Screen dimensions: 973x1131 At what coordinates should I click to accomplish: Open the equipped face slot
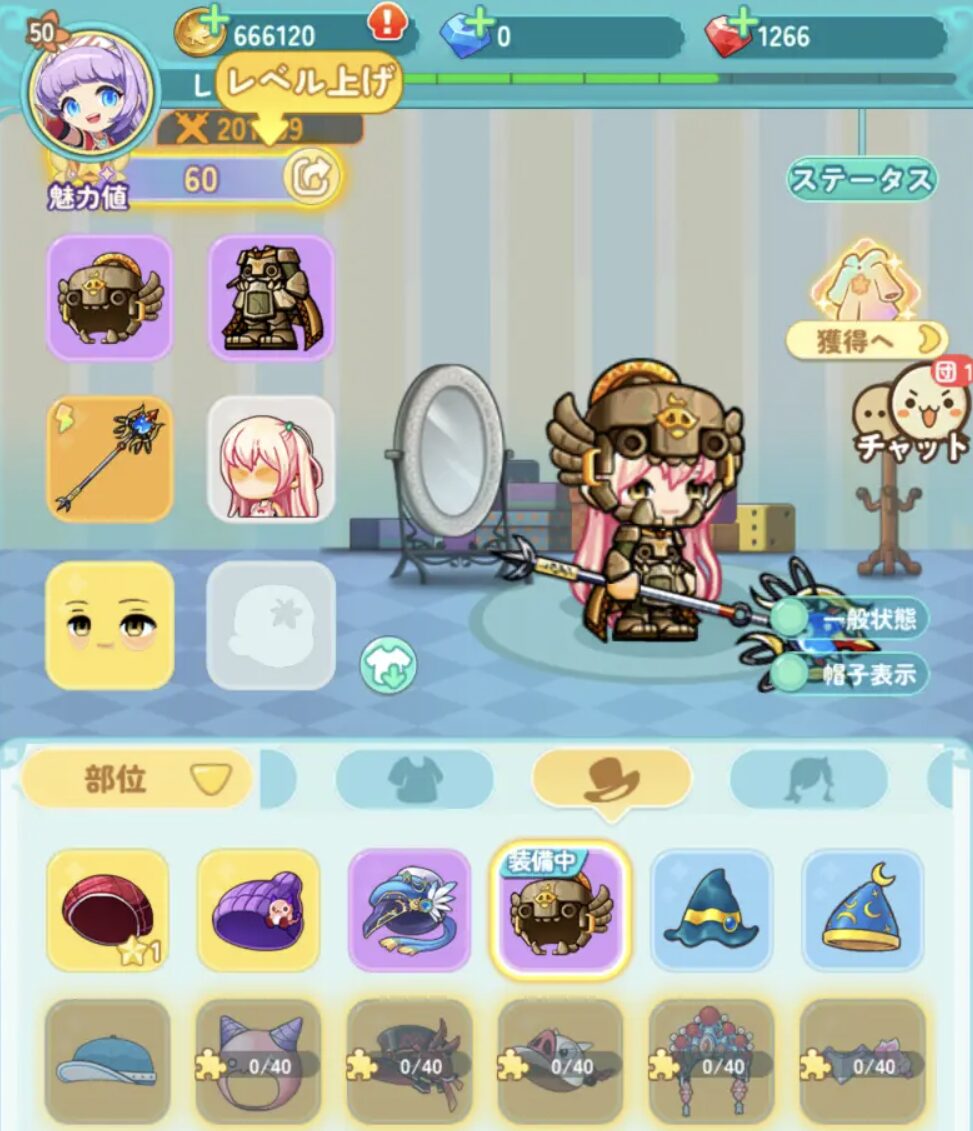point(110,625)
